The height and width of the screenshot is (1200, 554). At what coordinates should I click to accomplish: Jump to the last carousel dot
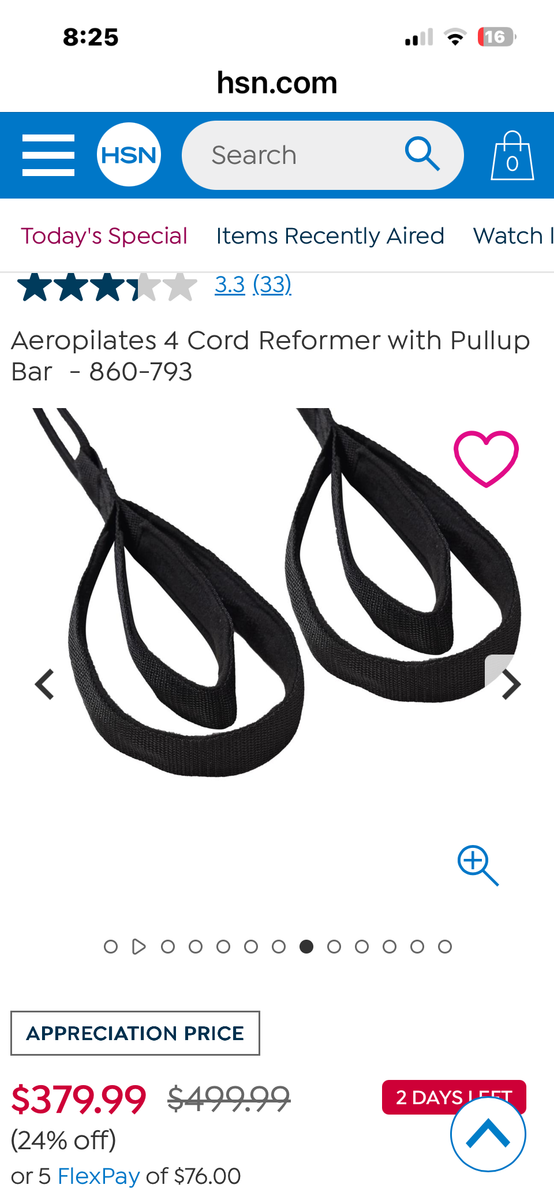coord(445,946)
